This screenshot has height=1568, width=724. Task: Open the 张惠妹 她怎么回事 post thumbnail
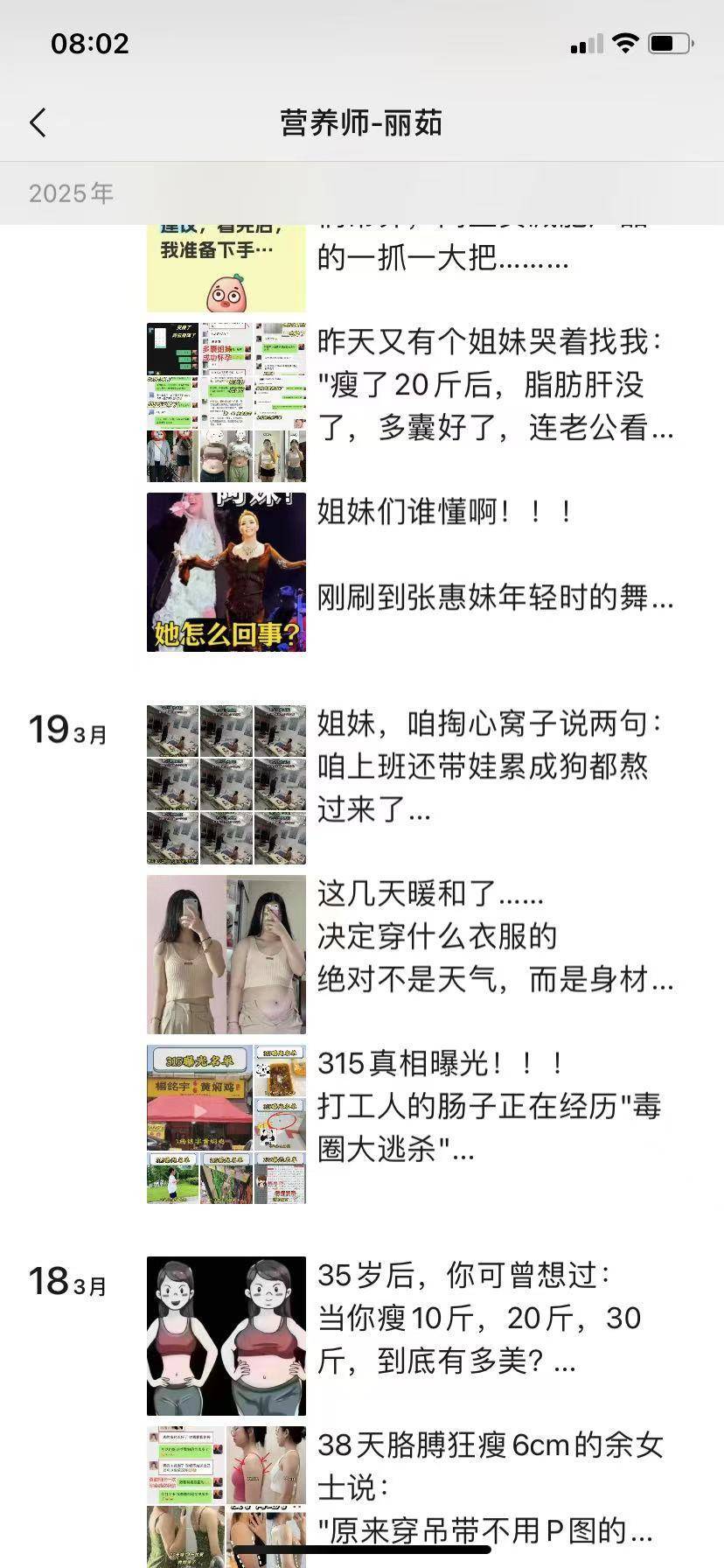point(226,570)
